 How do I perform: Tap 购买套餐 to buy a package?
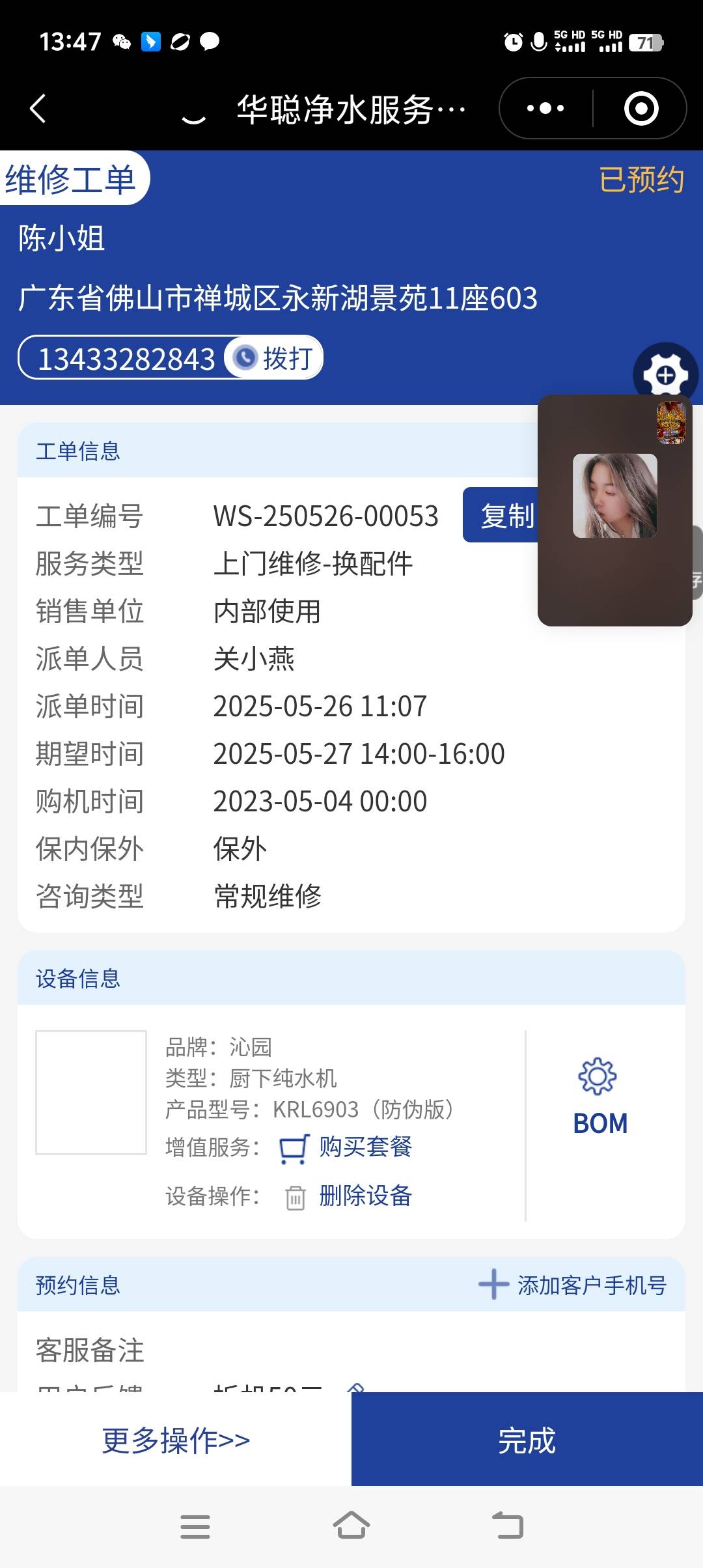click(365, 1147)
